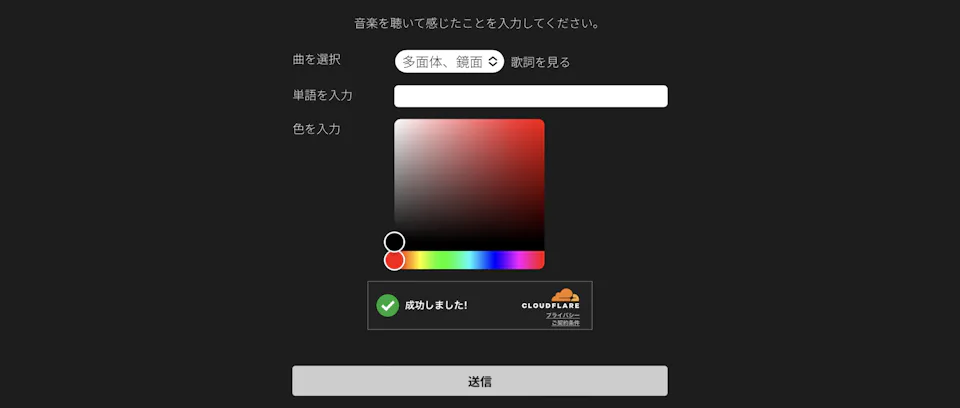
Task: Open Cloudflare ご契約条件 terms link
Action: pyautogui.click(x=565, y=324)
